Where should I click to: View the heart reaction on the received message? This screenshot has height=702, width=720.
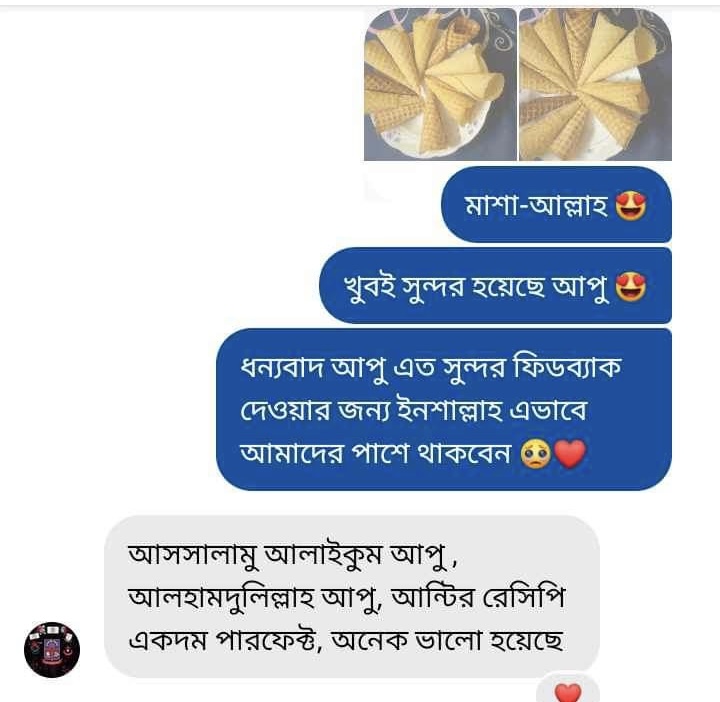point(567,691)
